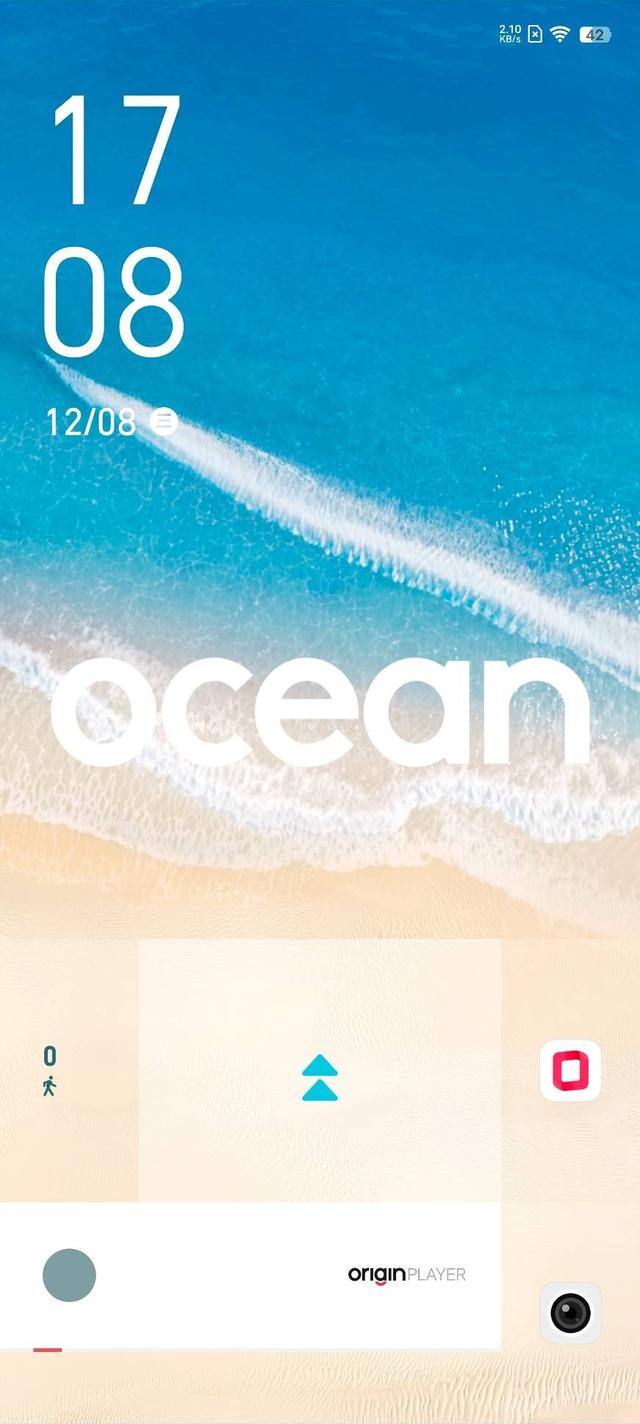Open the Origin Player music widget
The width and height of the screenshot is (640, 1424).
(406, 1274)
